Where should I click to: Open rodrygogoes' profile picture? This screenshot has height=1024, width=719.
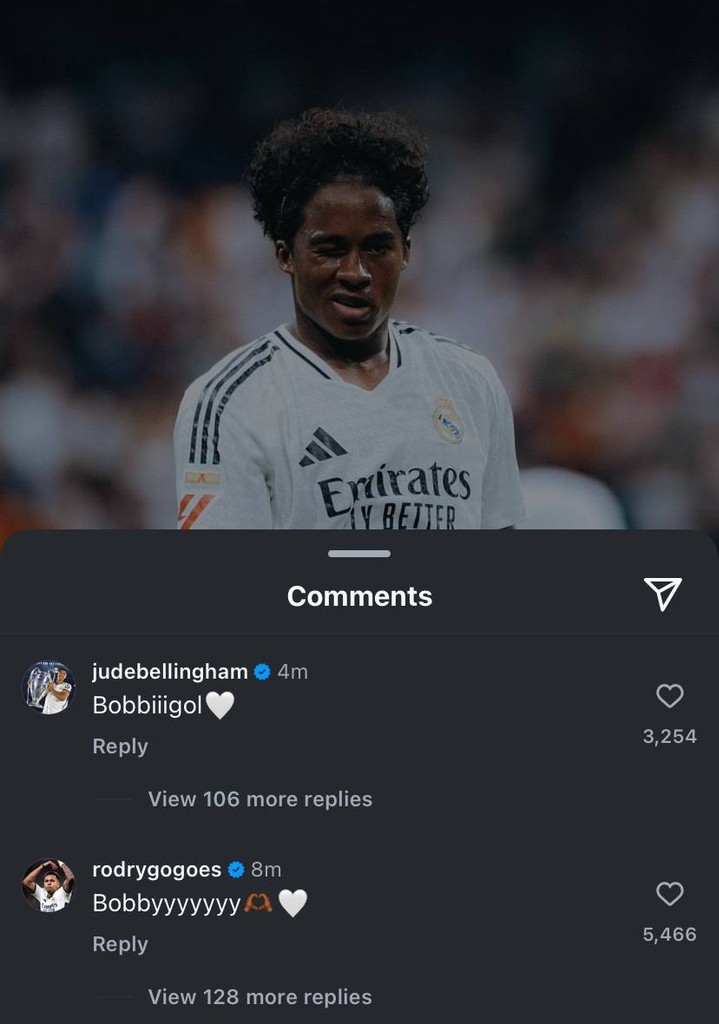[49, 885]
